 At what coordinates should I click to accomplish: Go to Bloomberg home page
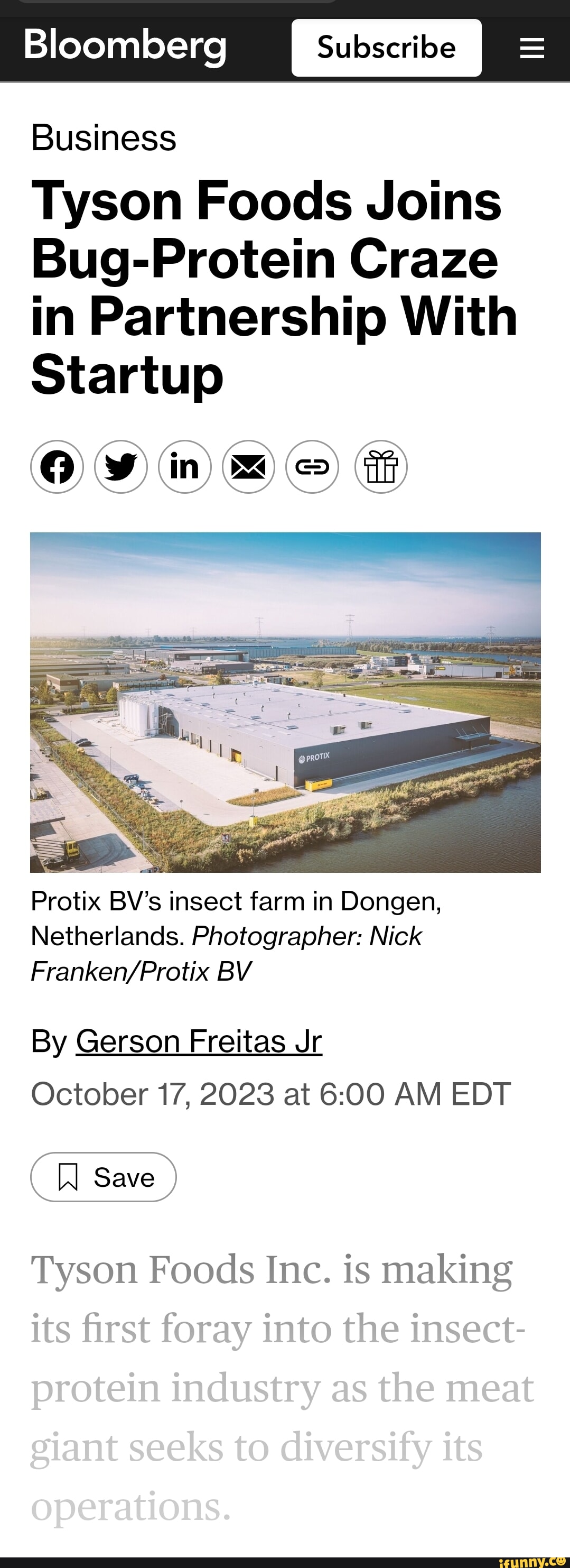(x=125, y=47)
